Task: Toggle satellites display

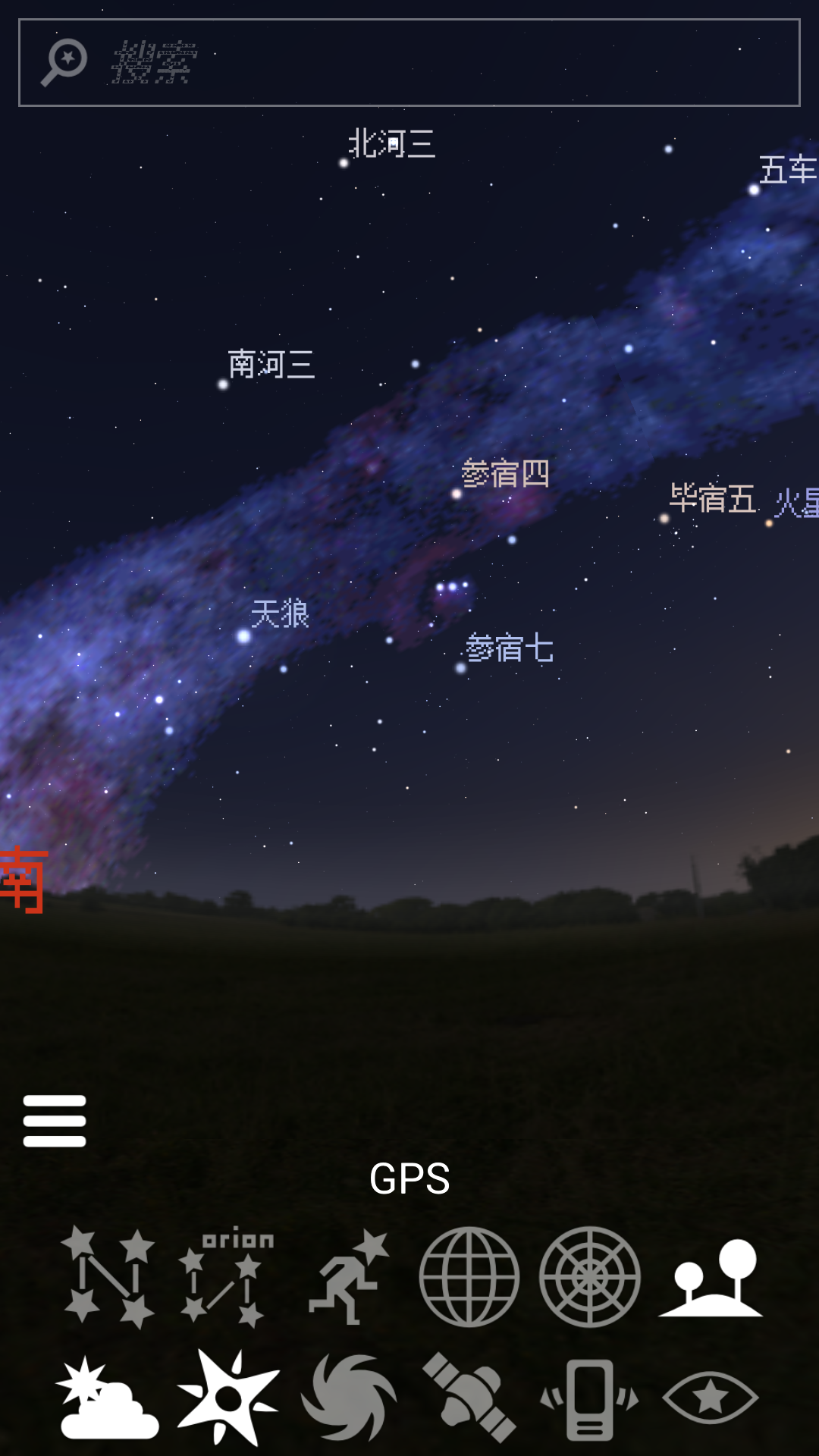Action: pos(469,1398)
